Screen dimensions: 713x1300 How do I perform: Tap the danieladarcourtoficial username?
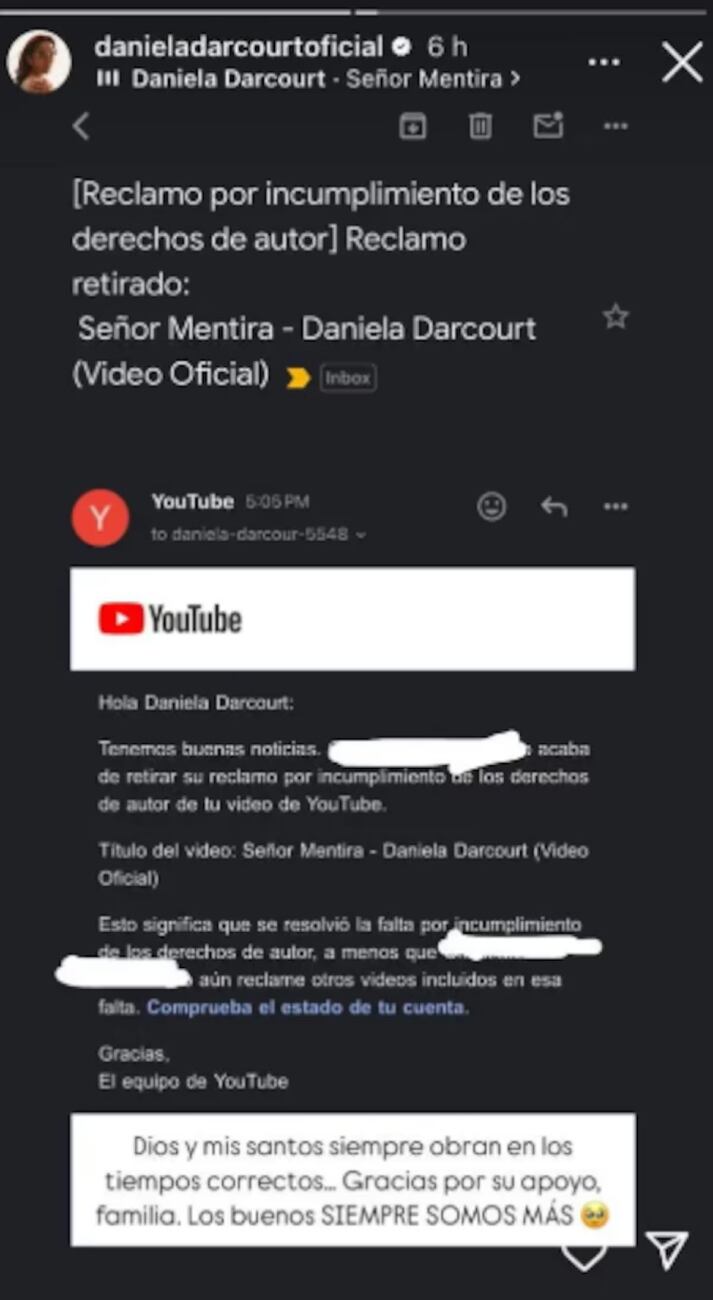pos(238,46)
